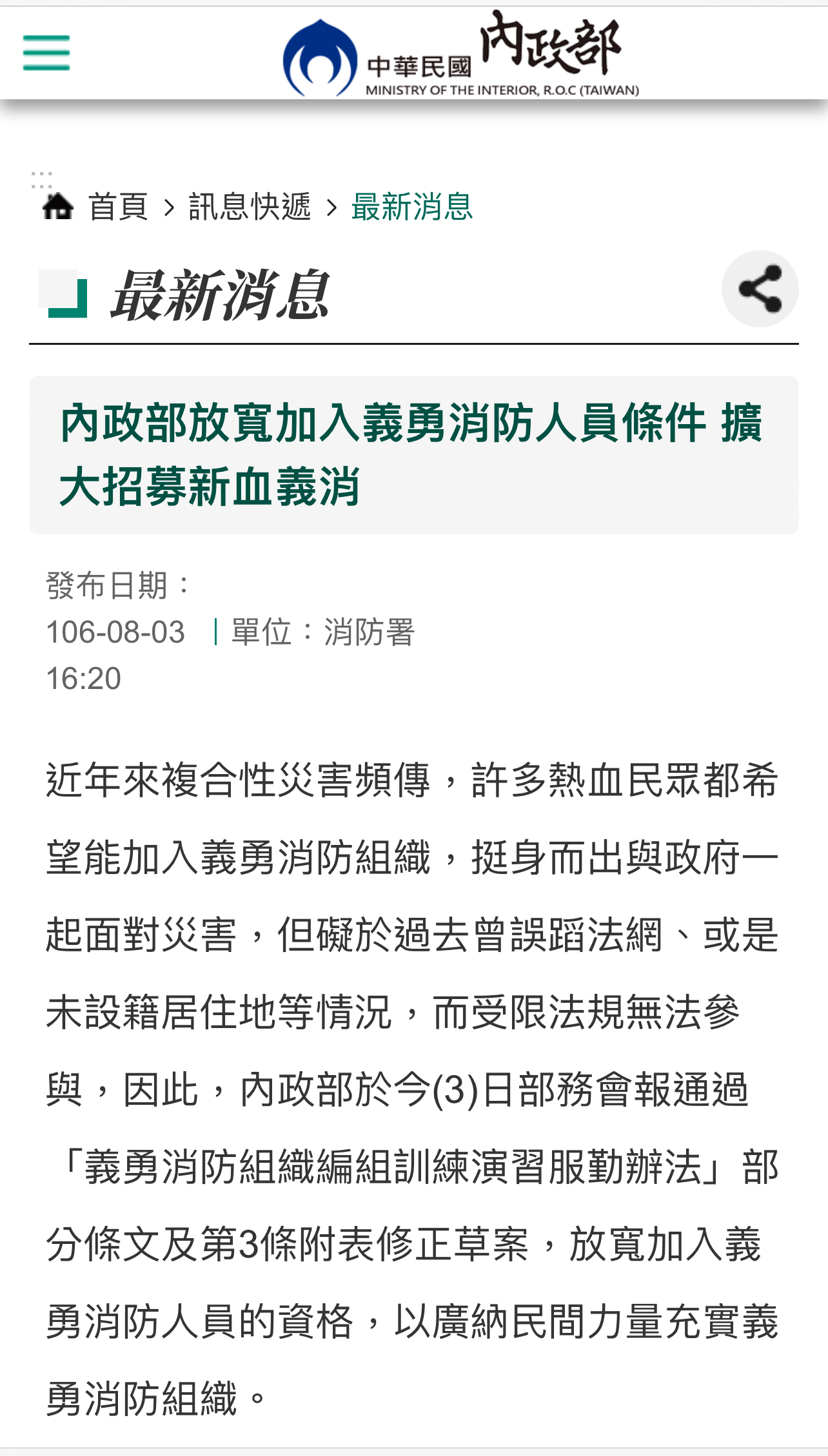
Task: Open the hamburger navigation menu
Action: 46,53
